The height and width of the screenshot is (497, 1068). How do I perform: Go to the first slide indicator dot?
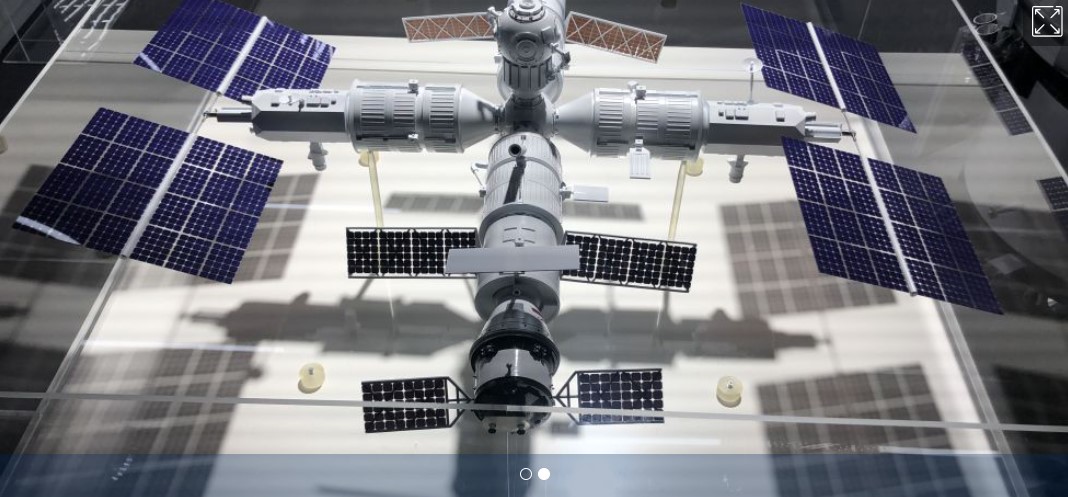coord(526,474)
